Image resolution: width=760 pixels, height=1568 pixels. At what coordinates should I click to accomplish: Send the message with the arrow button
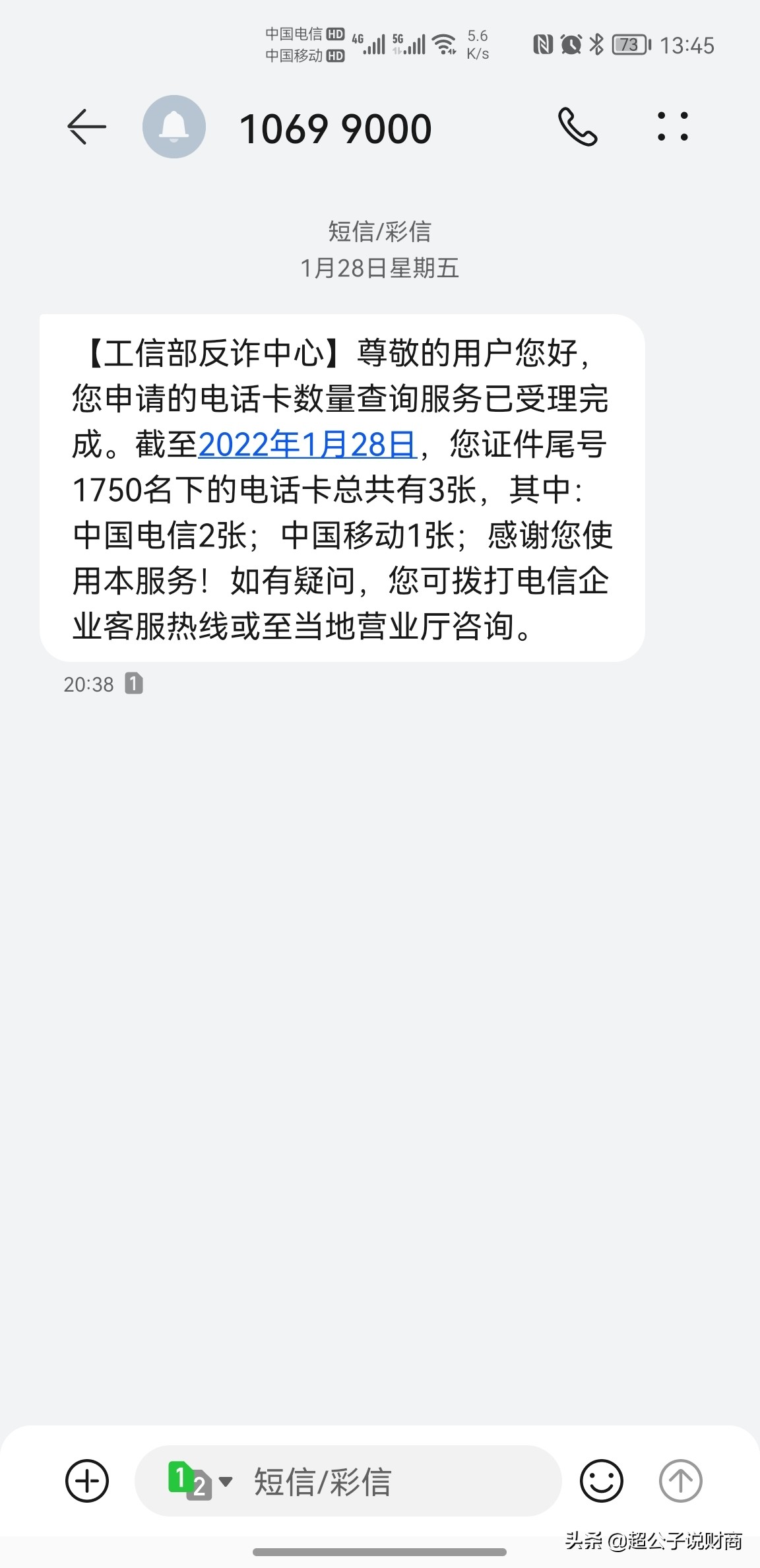pyautogui.click(x=680, y=1481)
